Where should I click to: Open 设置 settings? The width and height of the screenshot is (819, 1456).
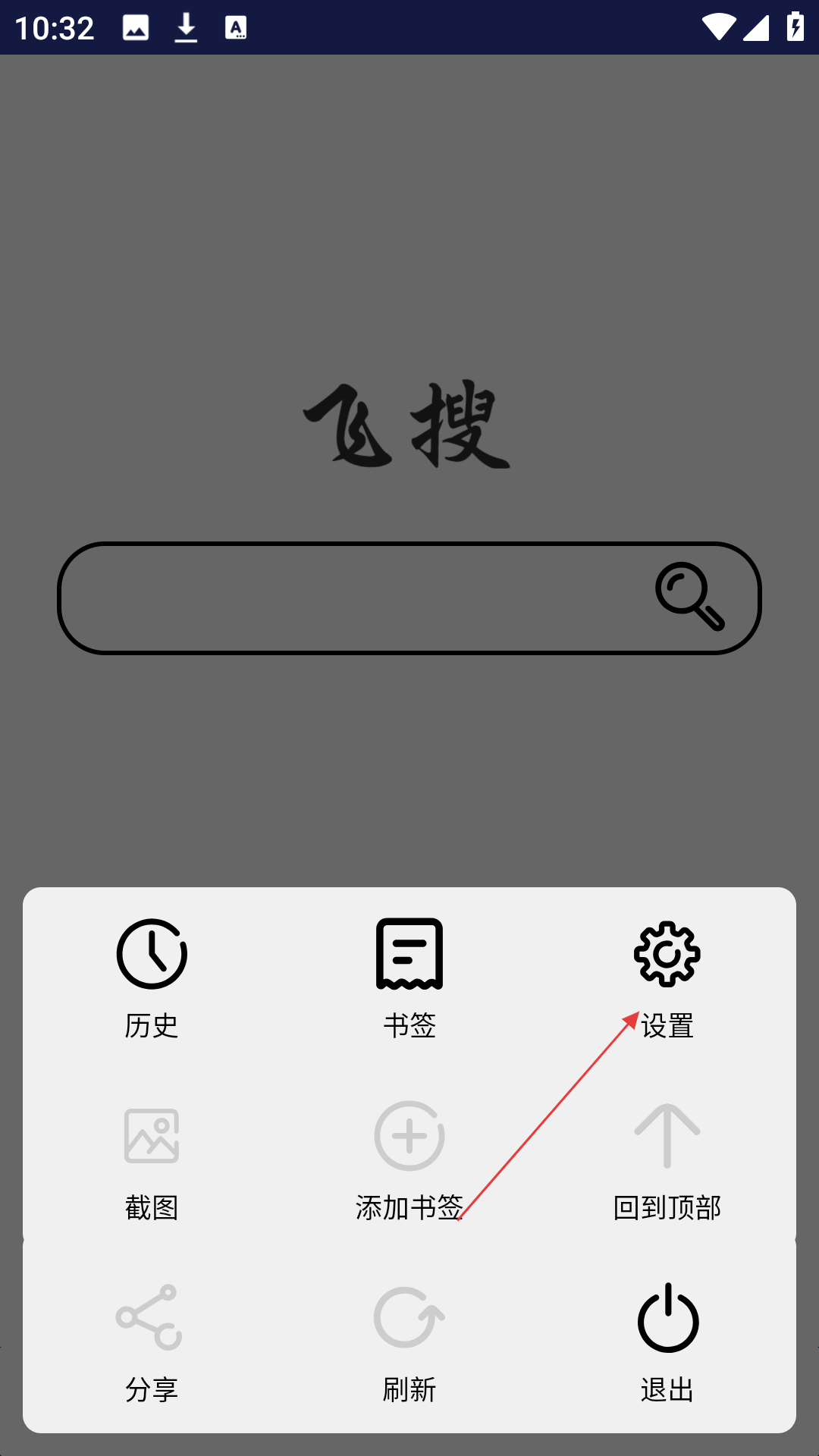click(x=667, y=978)
